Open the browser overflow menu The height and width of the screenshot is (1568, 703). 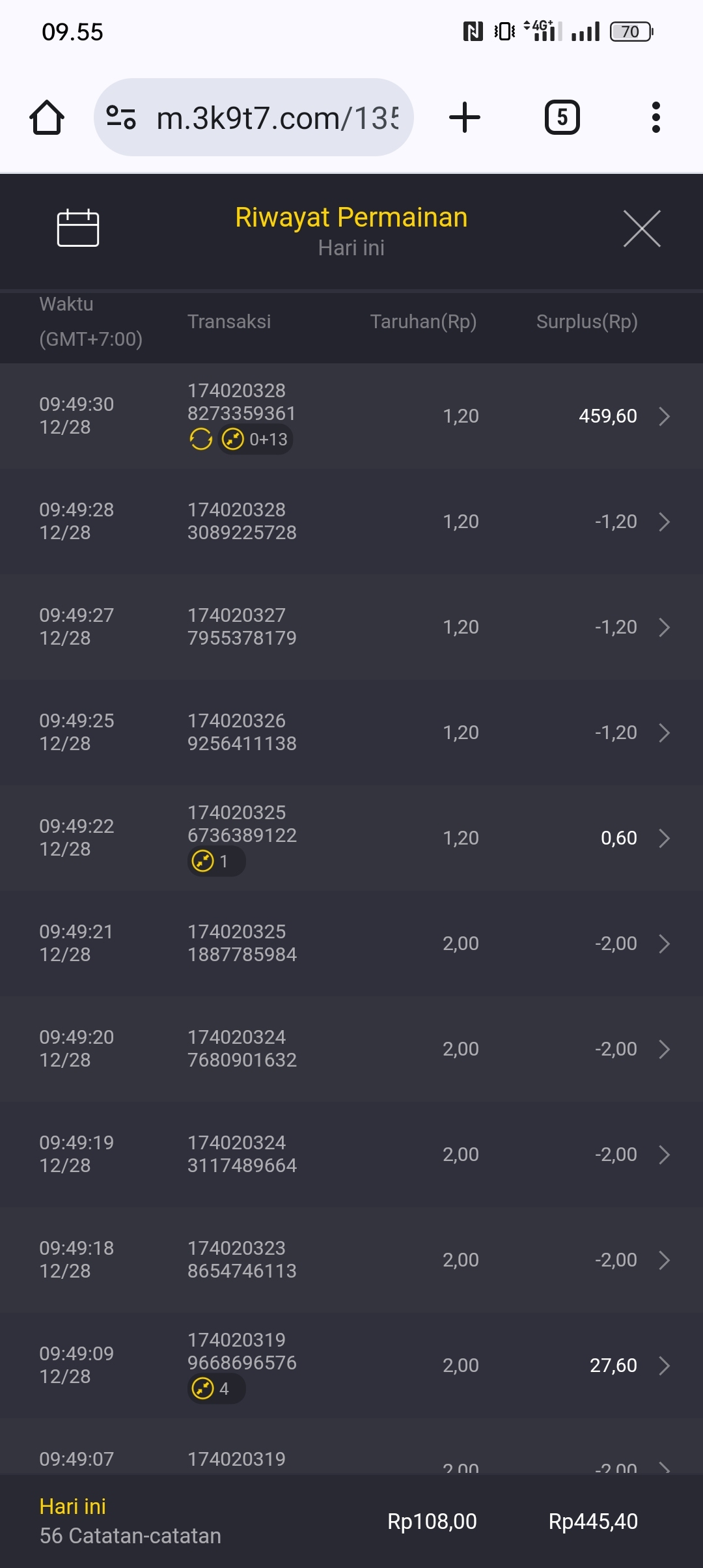coord(655,118)
